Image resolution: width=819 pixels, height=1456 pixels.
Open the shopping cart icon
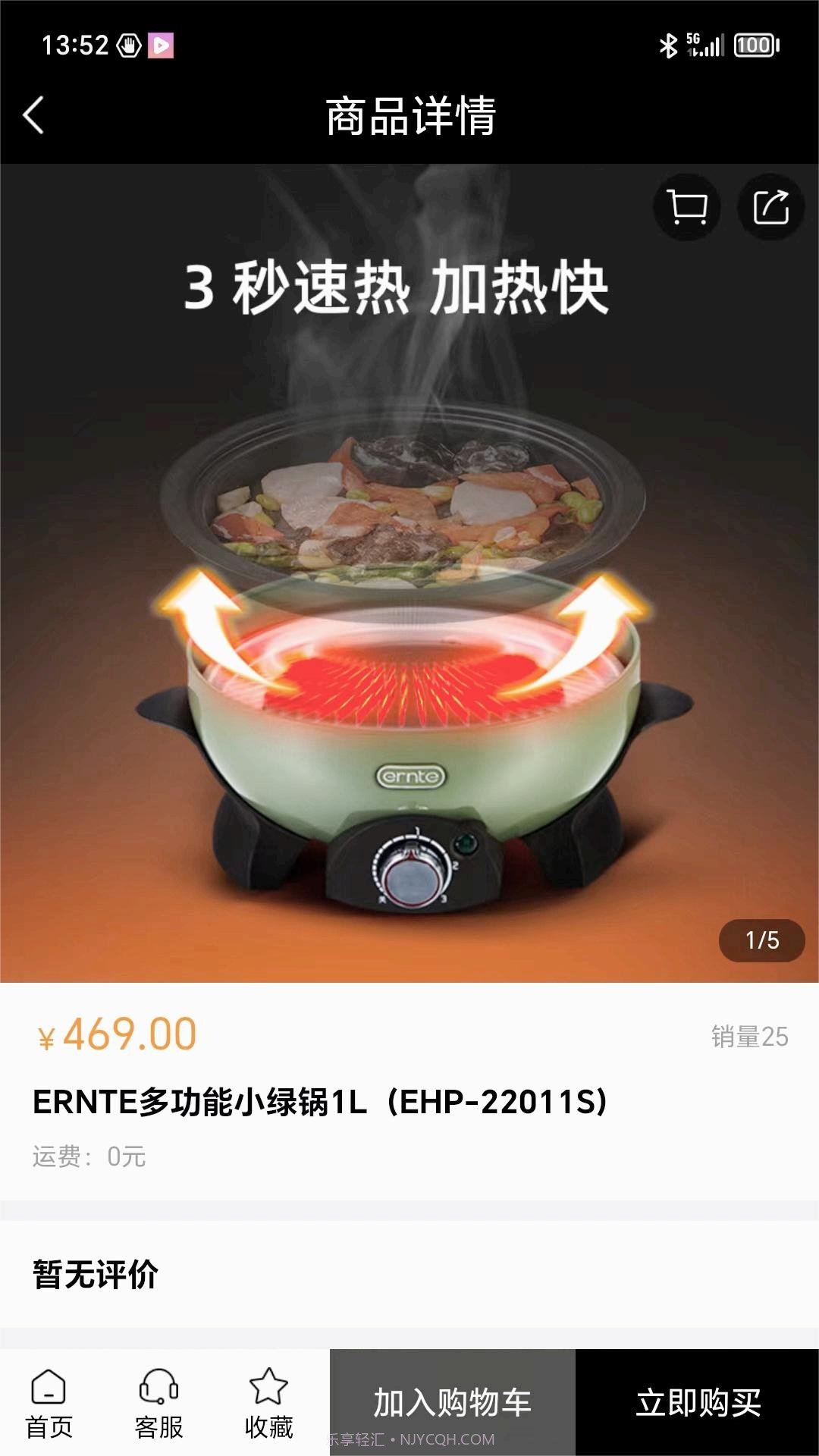click(687, 207)
